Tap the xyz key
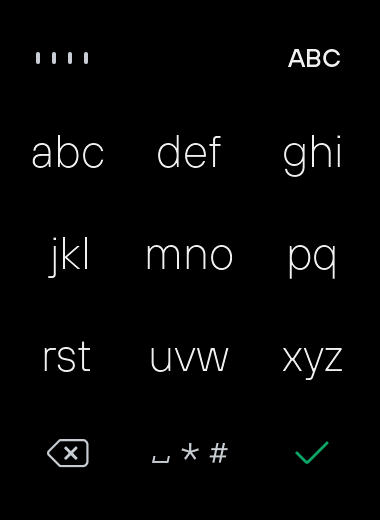The image size is (380, 520). [x=312, y=362]
